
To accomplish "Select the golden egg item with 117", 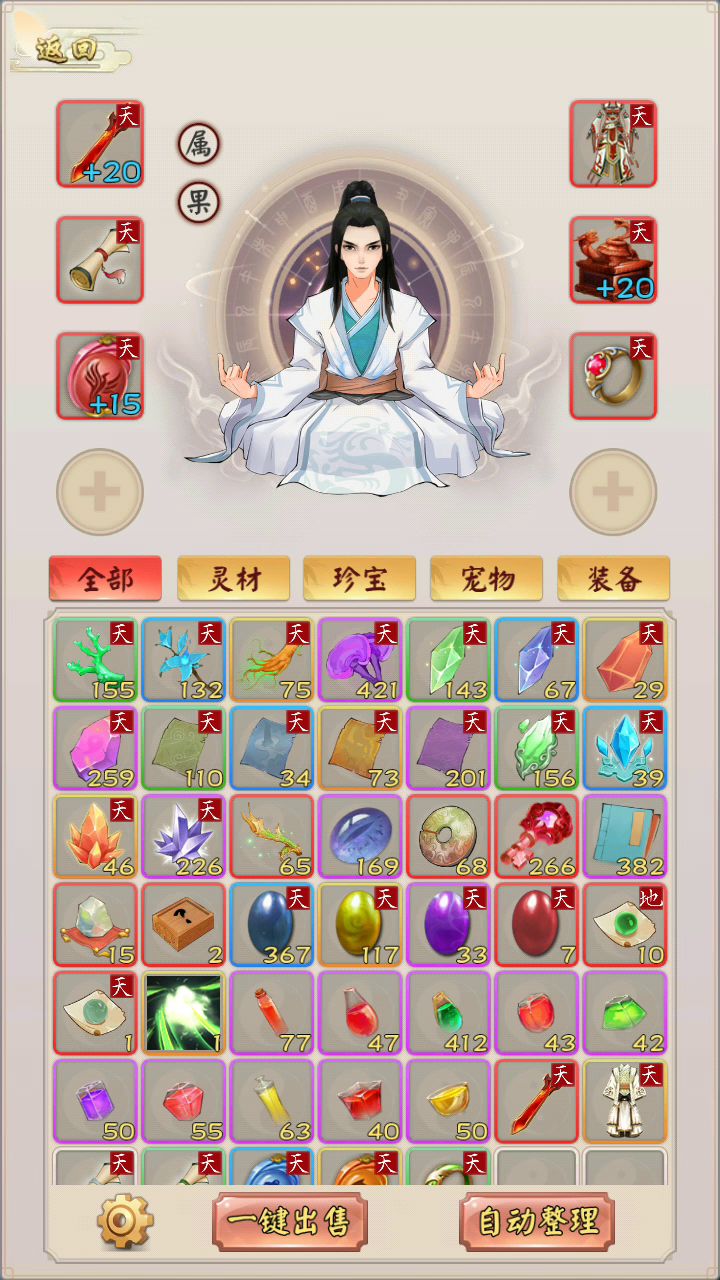I will tap(360, 925).
